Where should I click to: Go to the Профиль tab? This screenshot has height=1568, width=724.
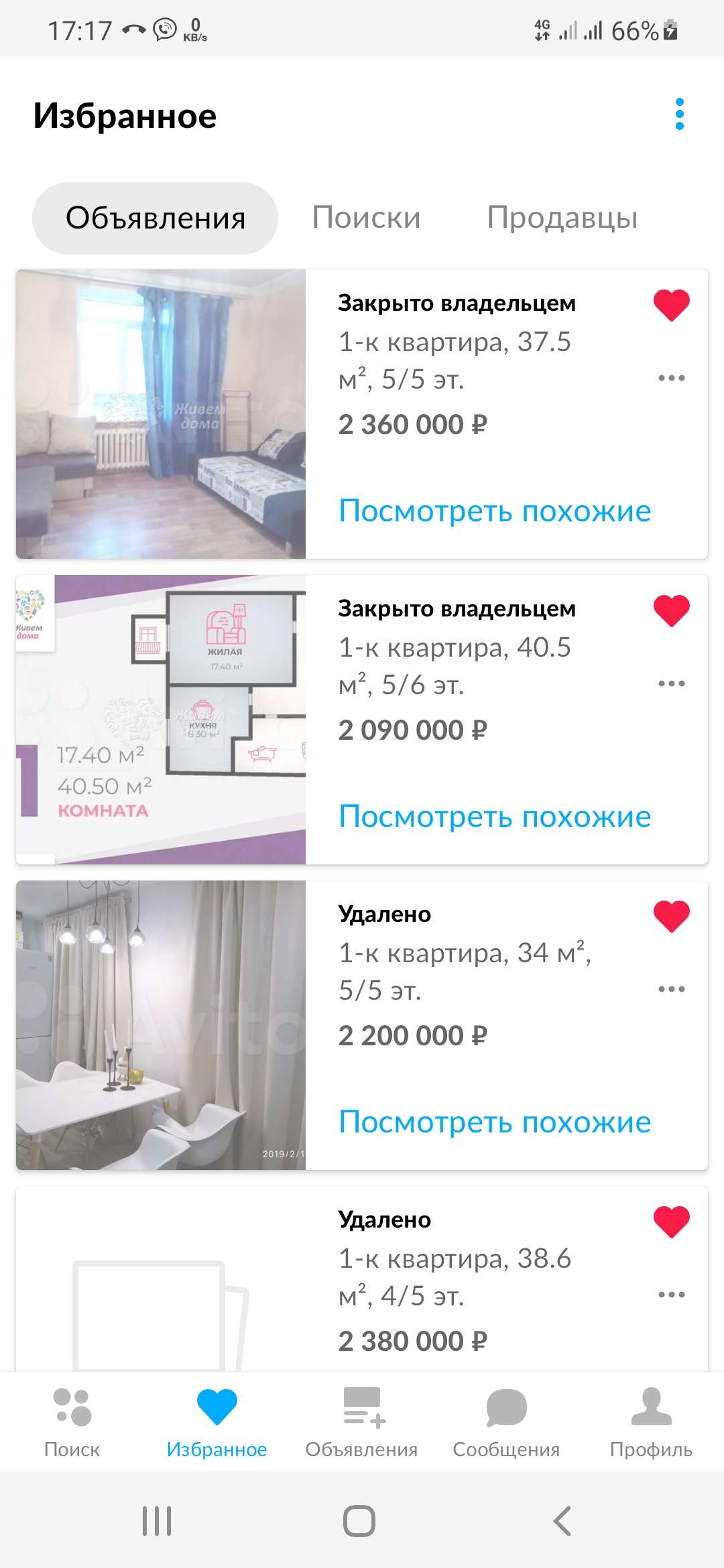(651, 1422)
